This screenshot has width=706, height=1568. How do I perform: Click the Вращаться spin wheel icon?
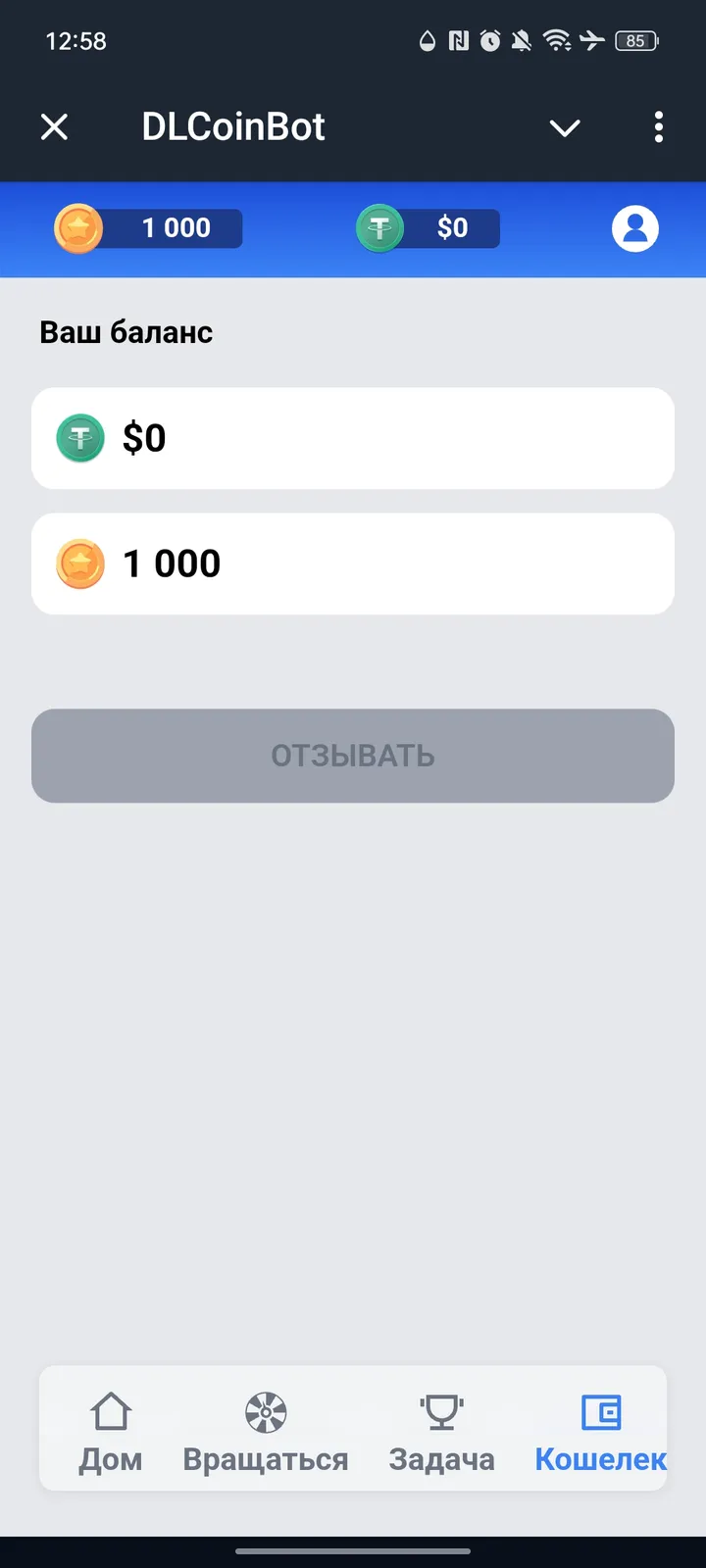tap(265, 1411)
